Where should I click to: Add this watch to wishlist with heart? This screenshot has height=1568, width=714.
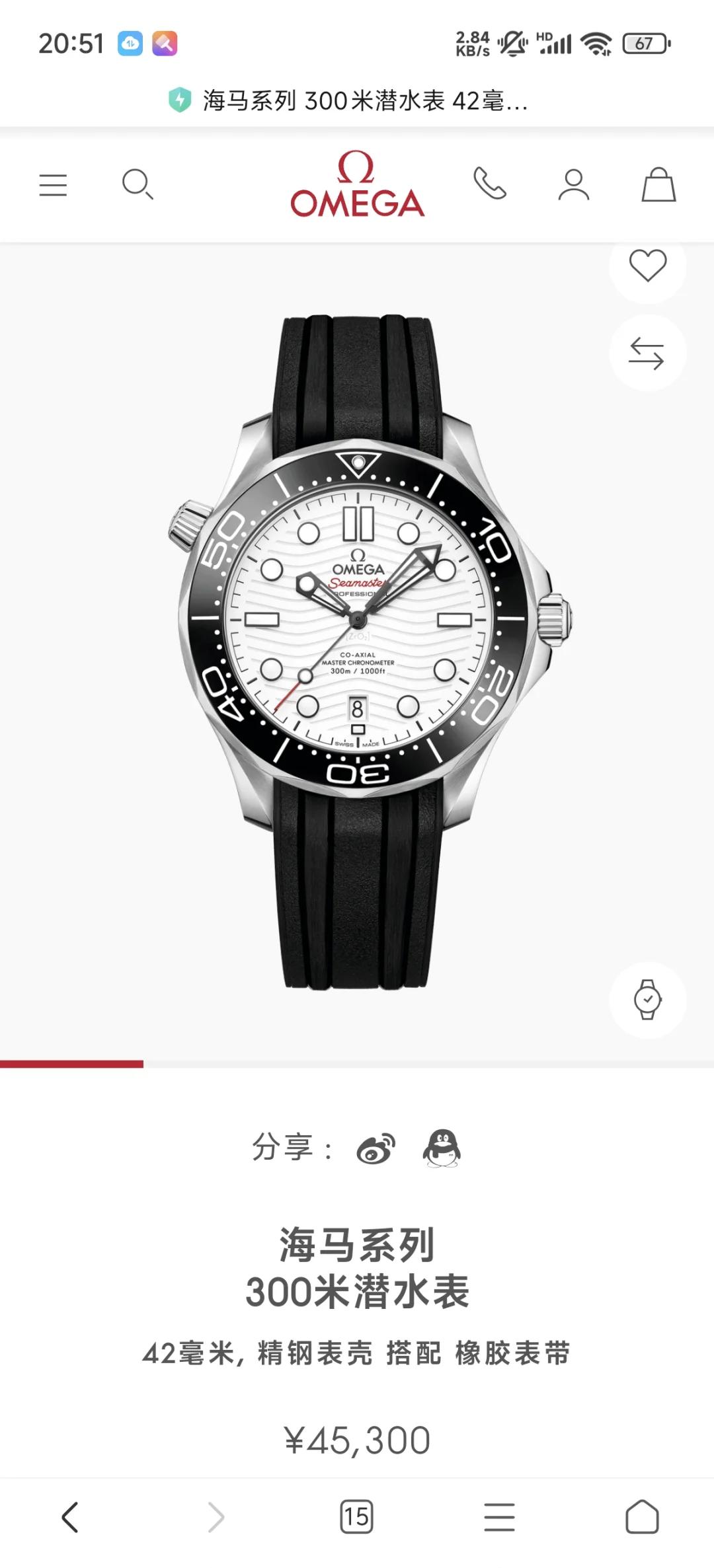pos(647,266)
